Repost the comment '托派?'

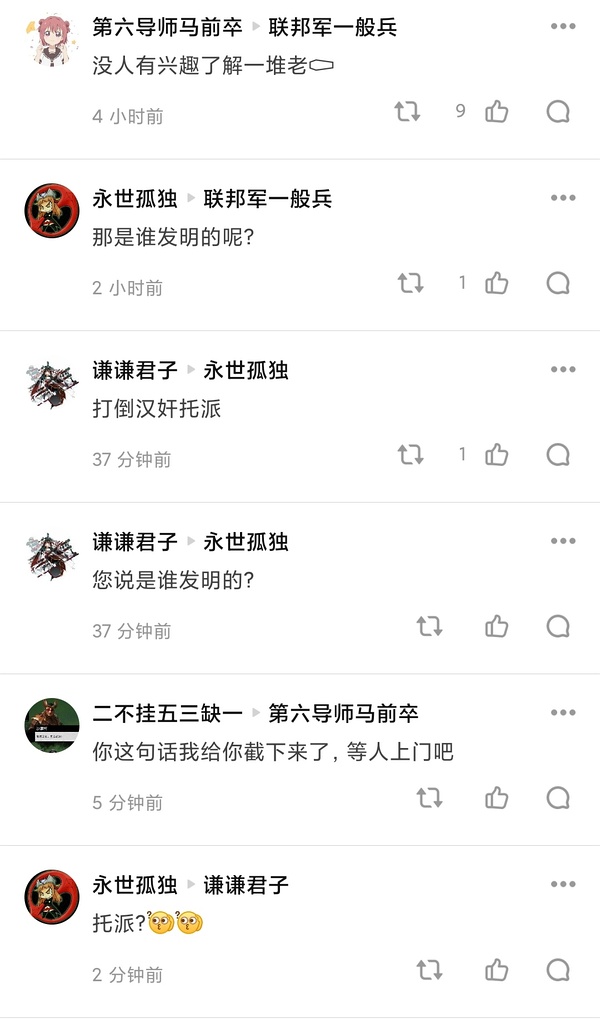coord(429,970)
